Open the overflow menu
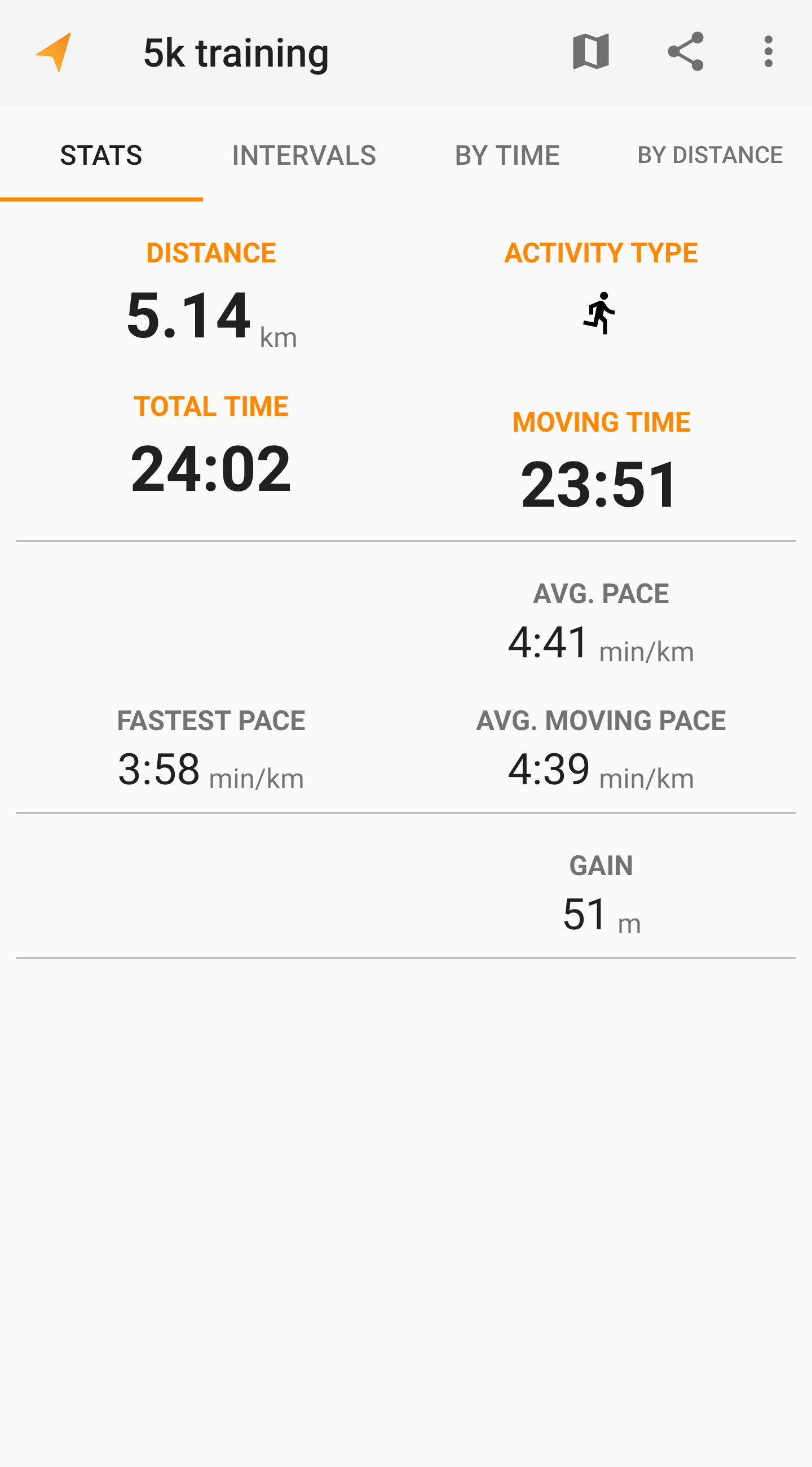 pyautogui.click(x=768, y=52)
